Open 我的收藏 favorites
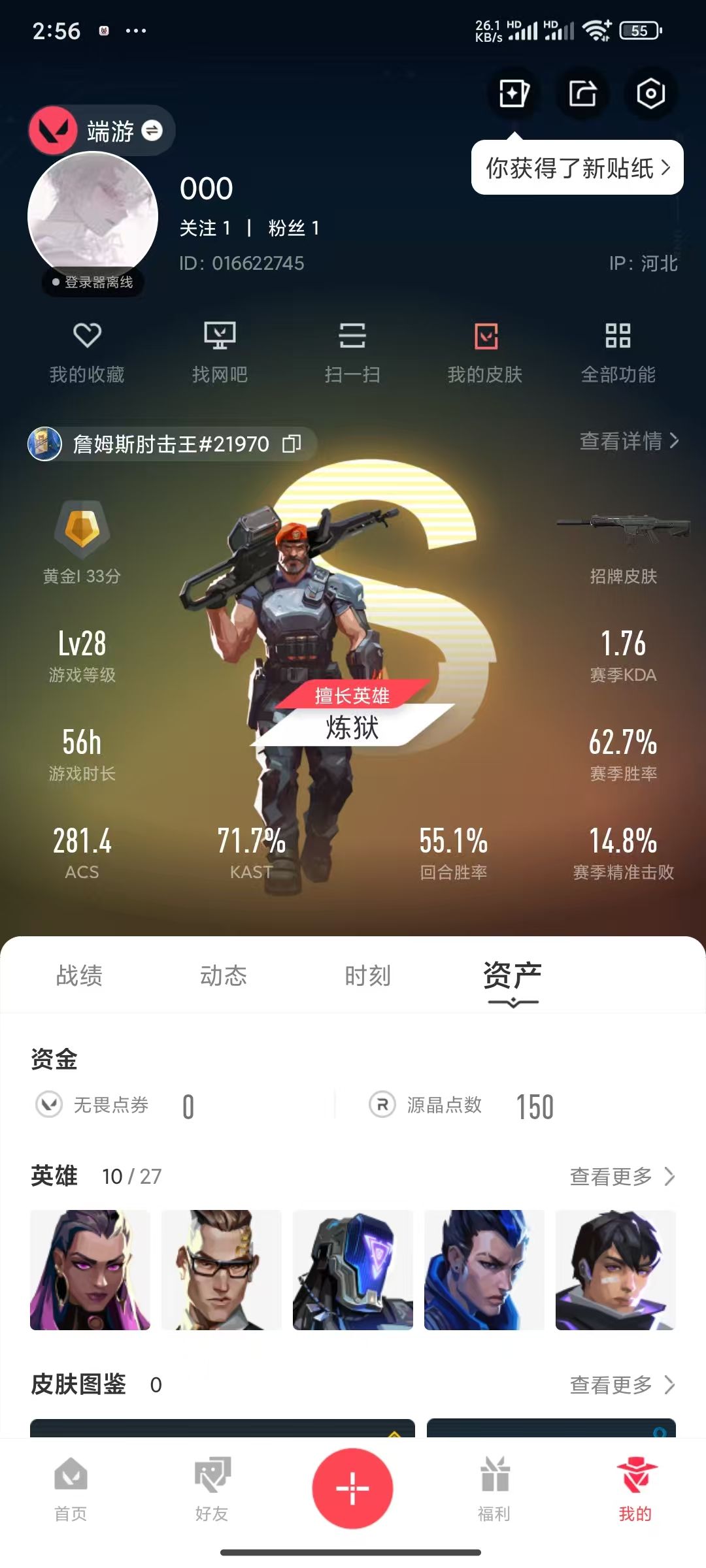Screen dimensions: 706x1568 click(87, 353)
